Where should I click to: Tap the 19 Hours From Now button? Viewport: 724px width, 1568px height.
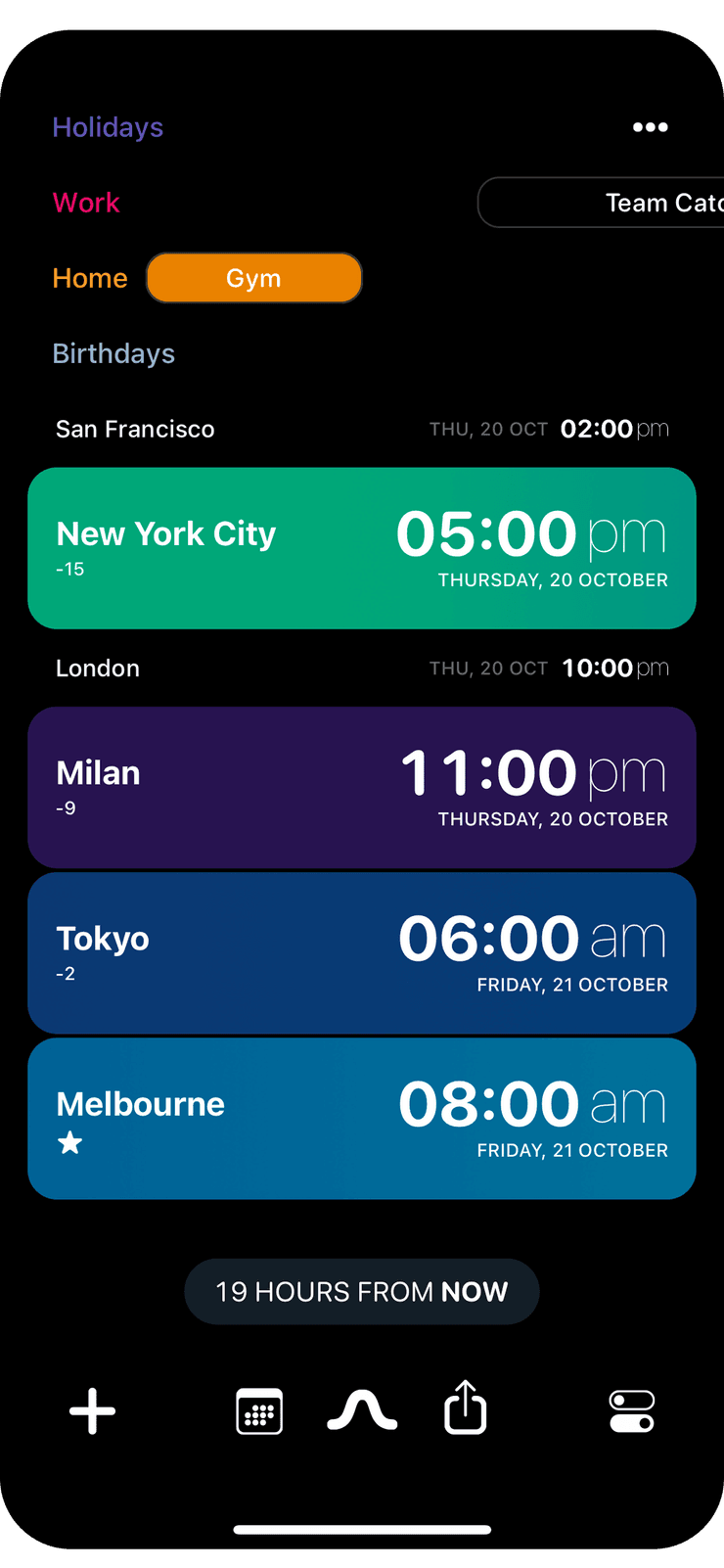[361, 1291]
